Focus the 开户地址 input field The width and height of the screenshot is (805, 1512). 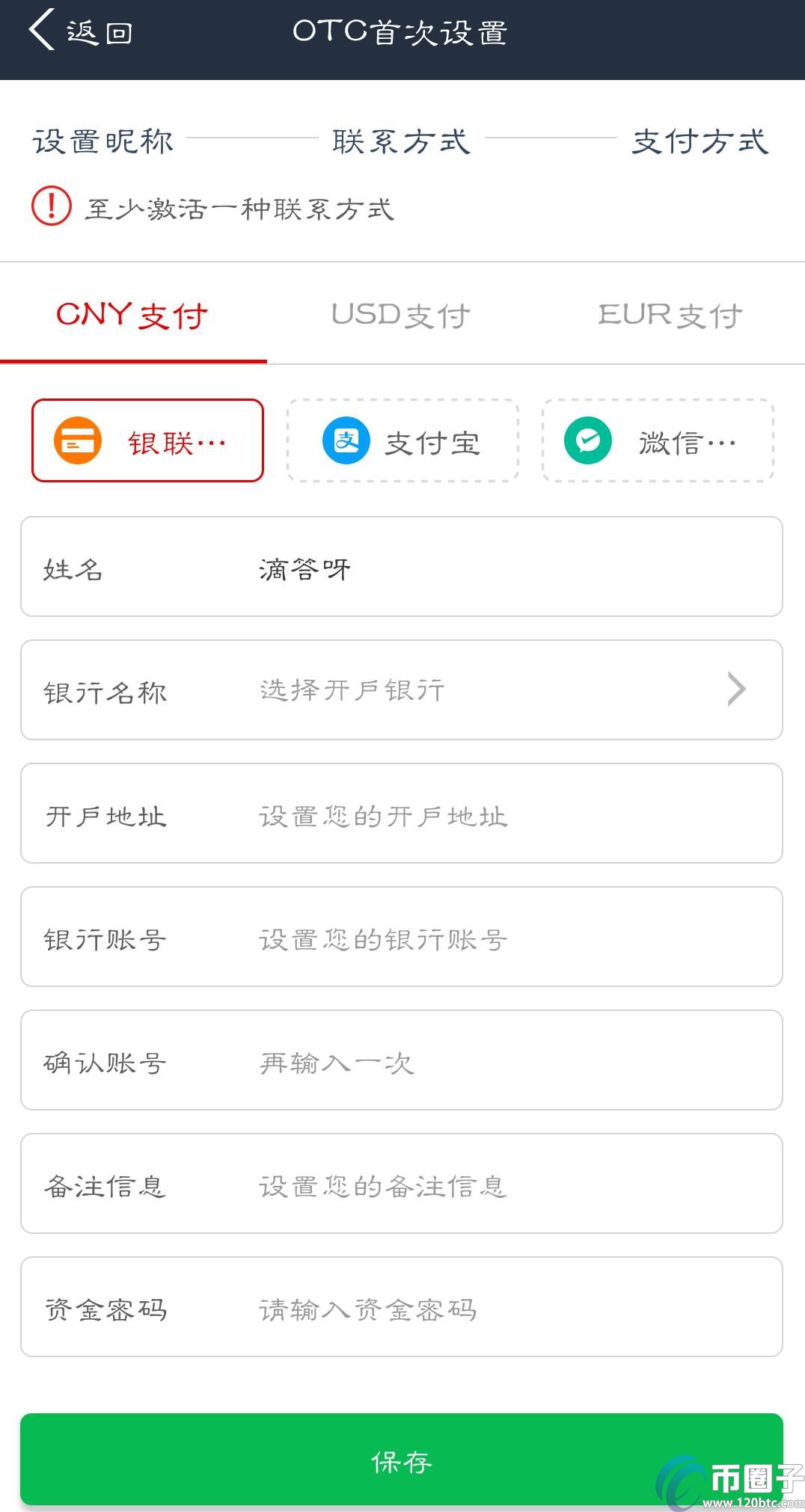[x=402, y=814]
